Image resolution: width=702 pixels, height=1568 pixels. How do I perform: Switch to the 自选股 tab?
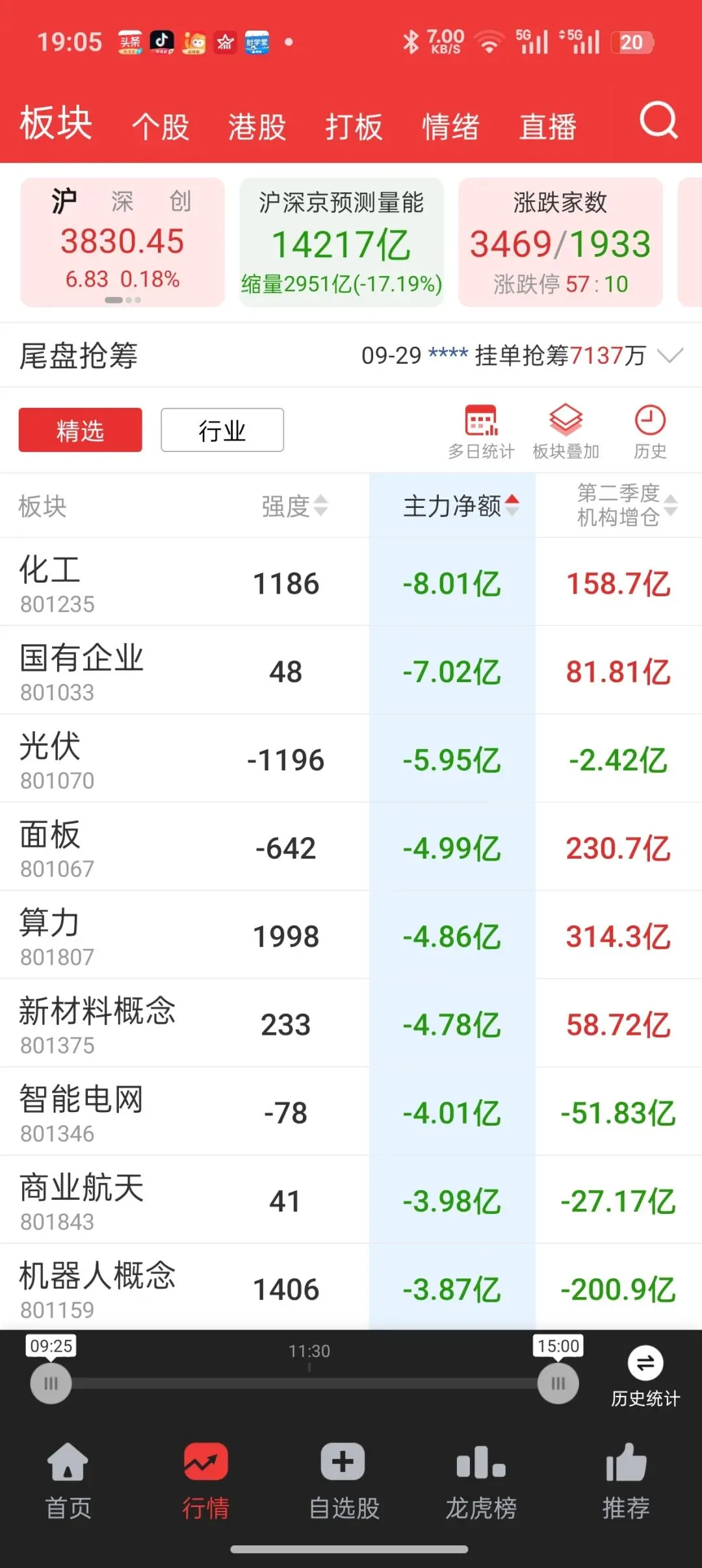pos(343,1482)
